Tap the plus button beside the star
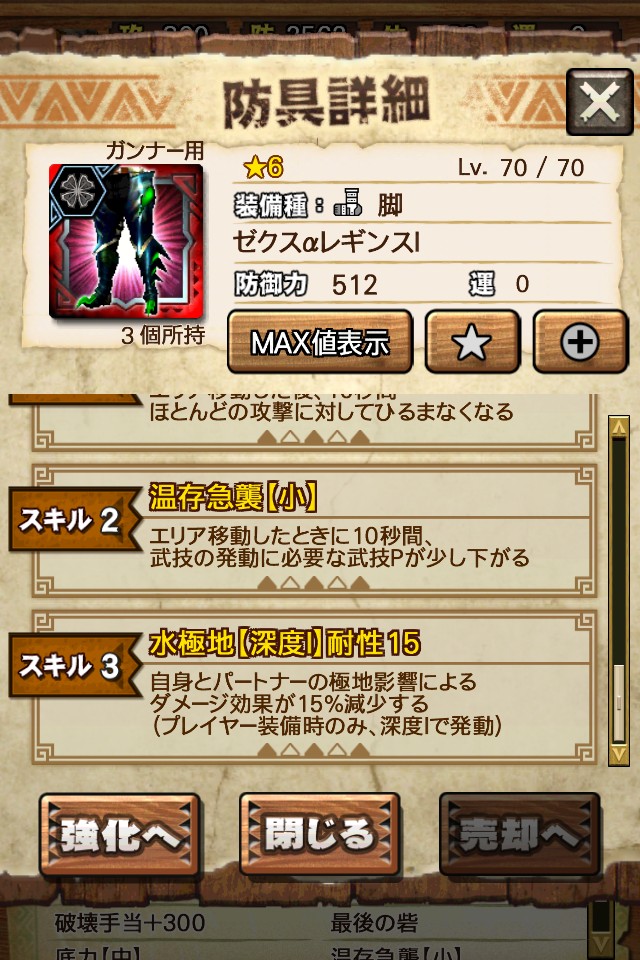 pyautogui.click(x=580, y=343)
